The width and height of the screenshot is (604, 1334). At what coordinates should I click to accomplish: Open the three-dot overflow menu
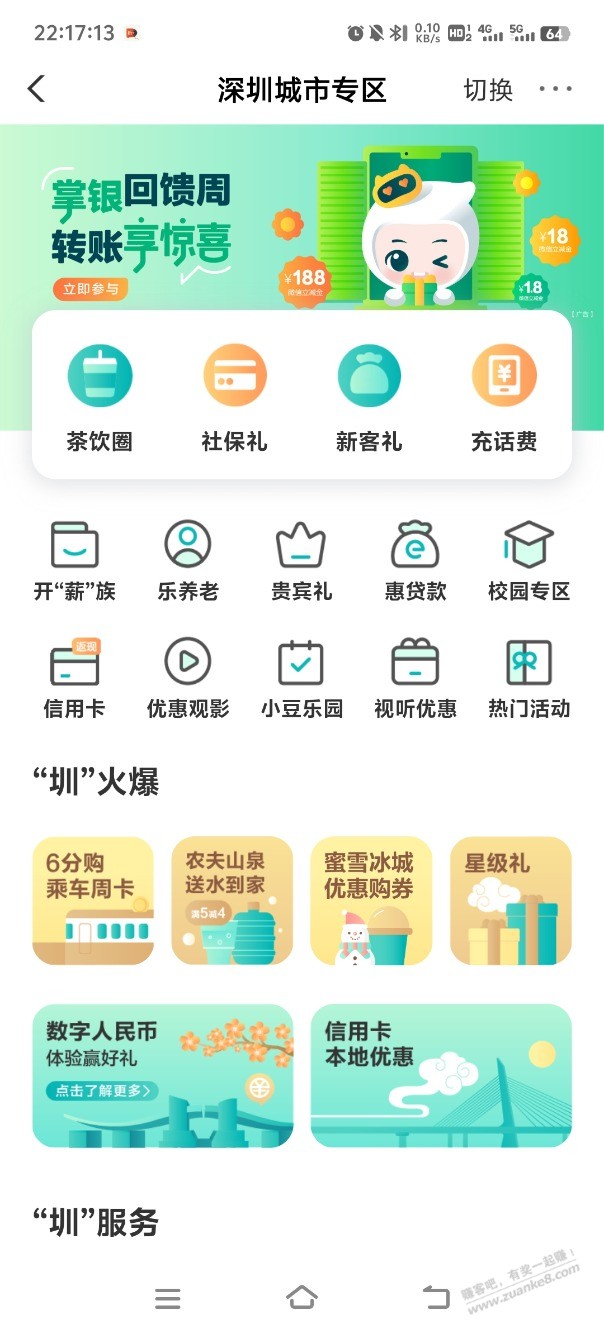[556, 90]
